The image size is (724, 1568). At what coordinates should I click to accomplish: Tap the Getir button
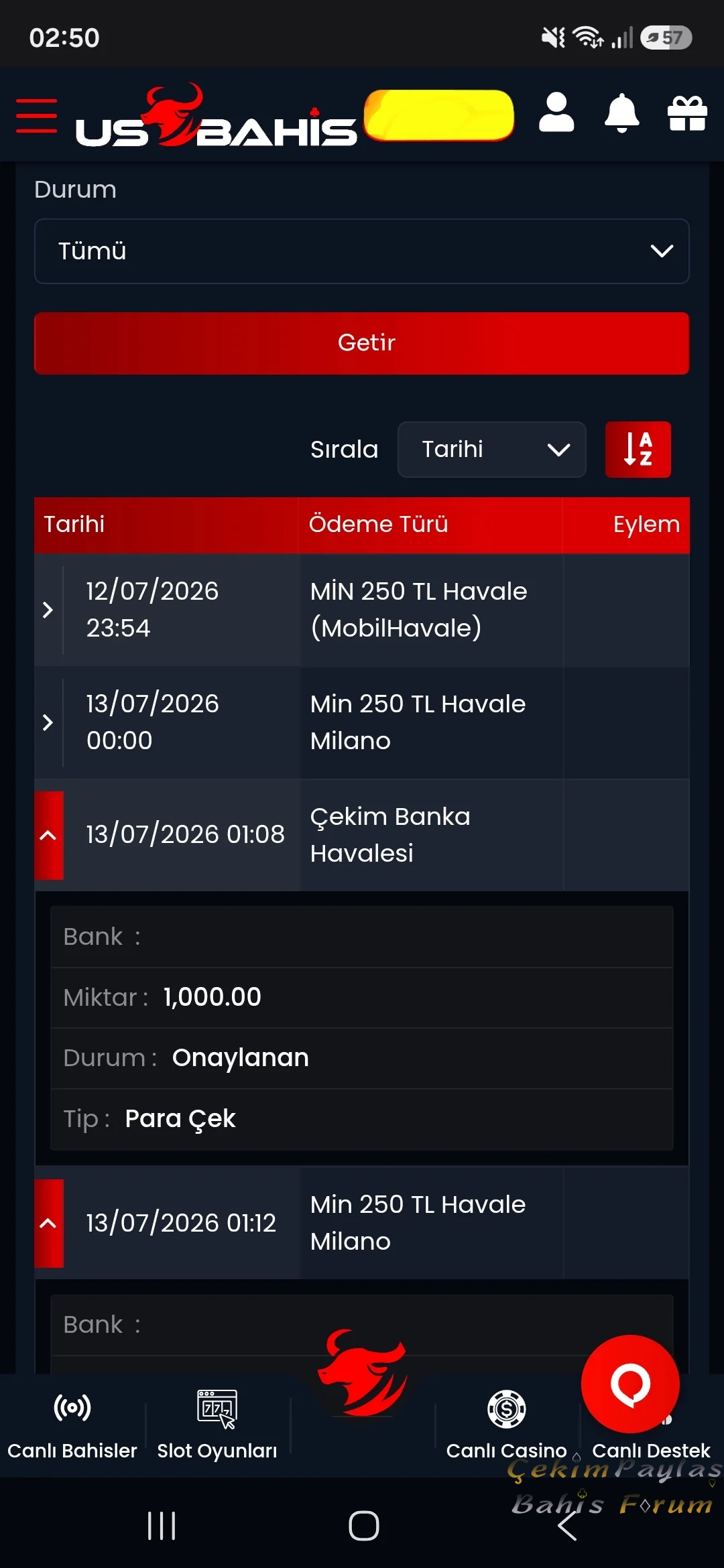(x=361, y=343)
